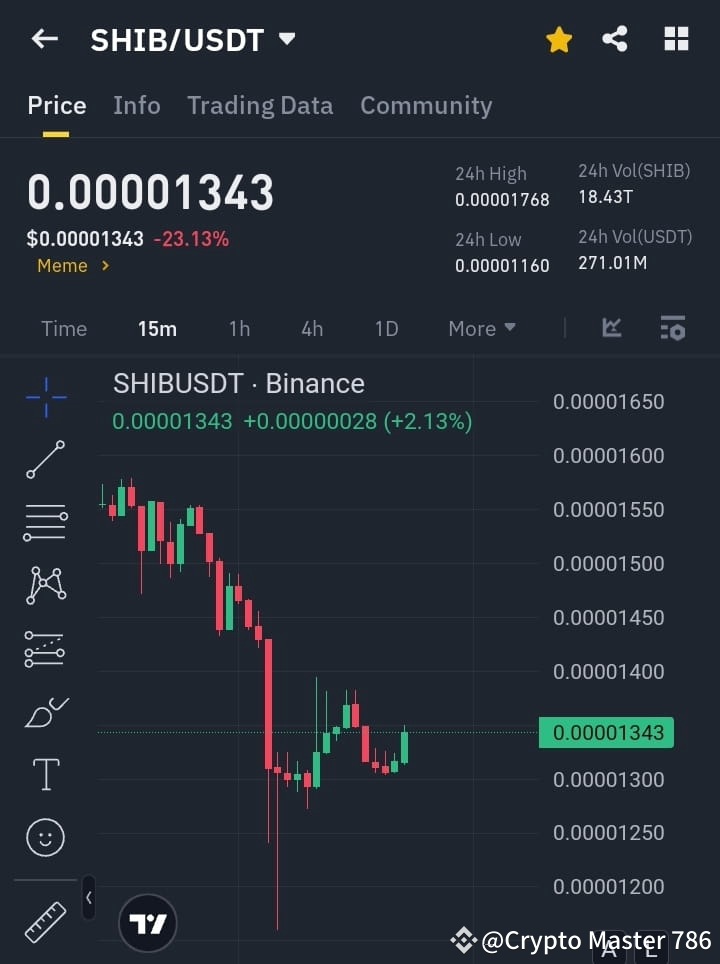Open the Info tab
Viewport: 720px width, 964px height.
click(137, 105)
